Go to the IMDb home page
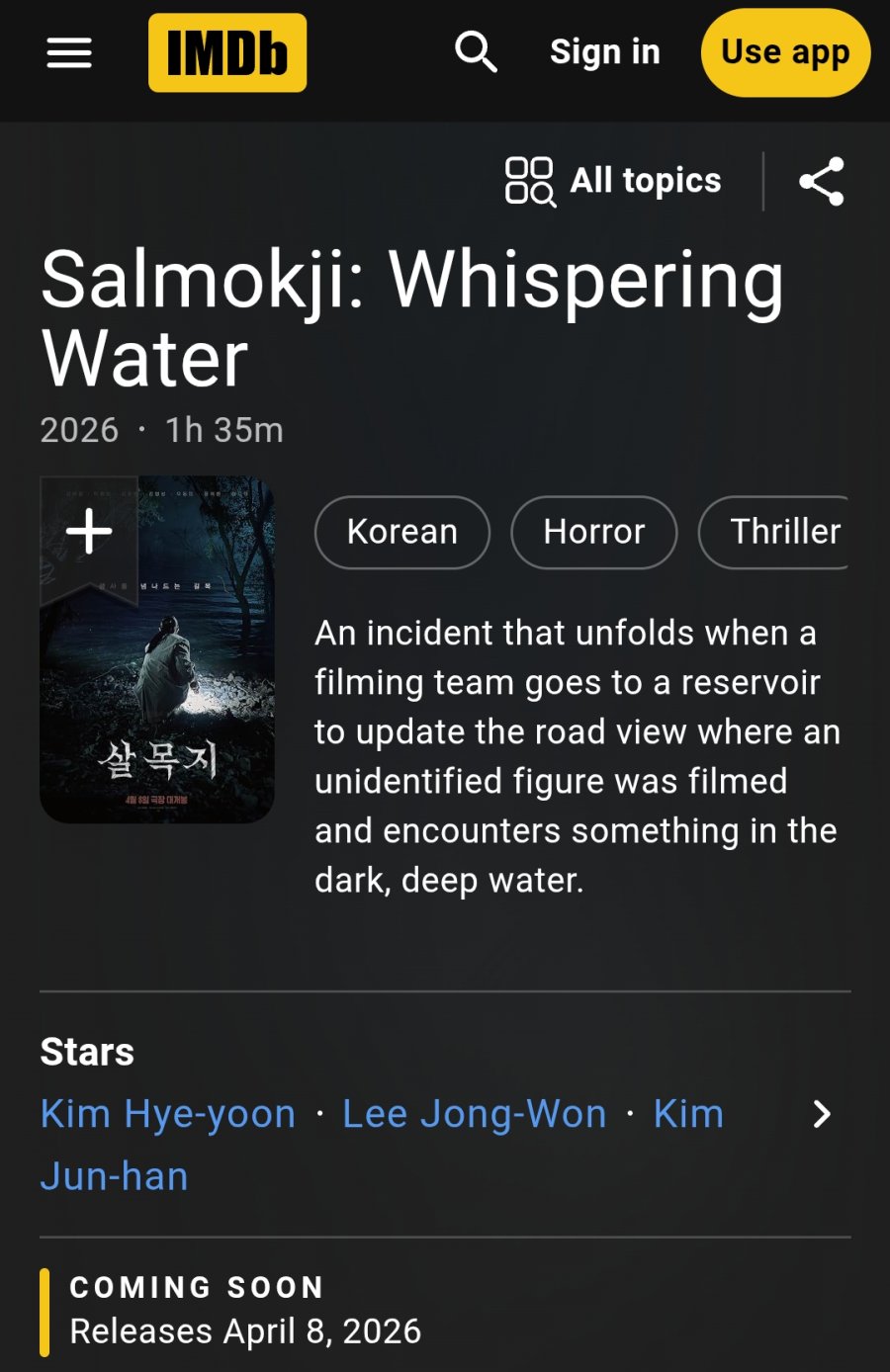Screen dimensions: 890x1372 pyautogui.click(x=227, y=52)
